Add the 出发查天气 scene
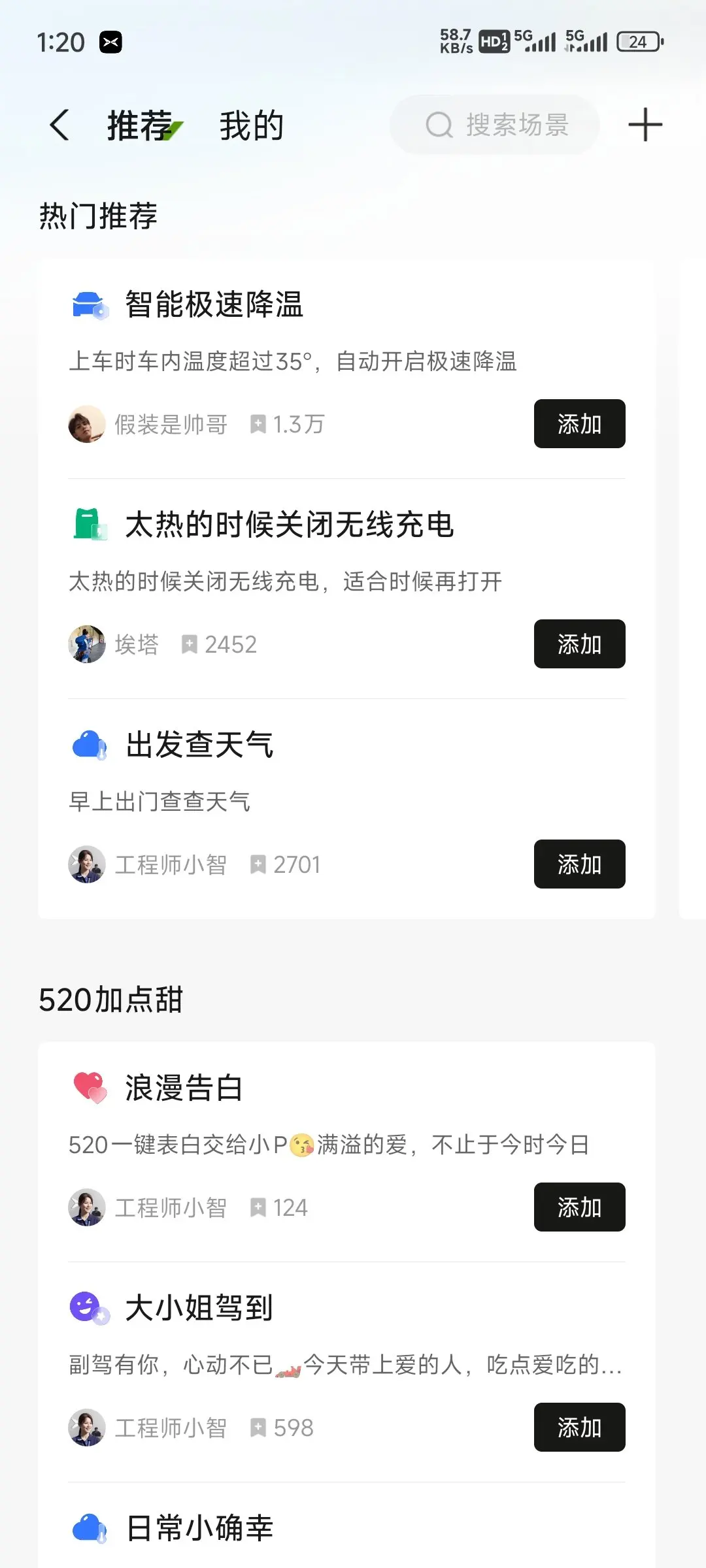Viewport: 706px width, 1568px height. (579, 864)
